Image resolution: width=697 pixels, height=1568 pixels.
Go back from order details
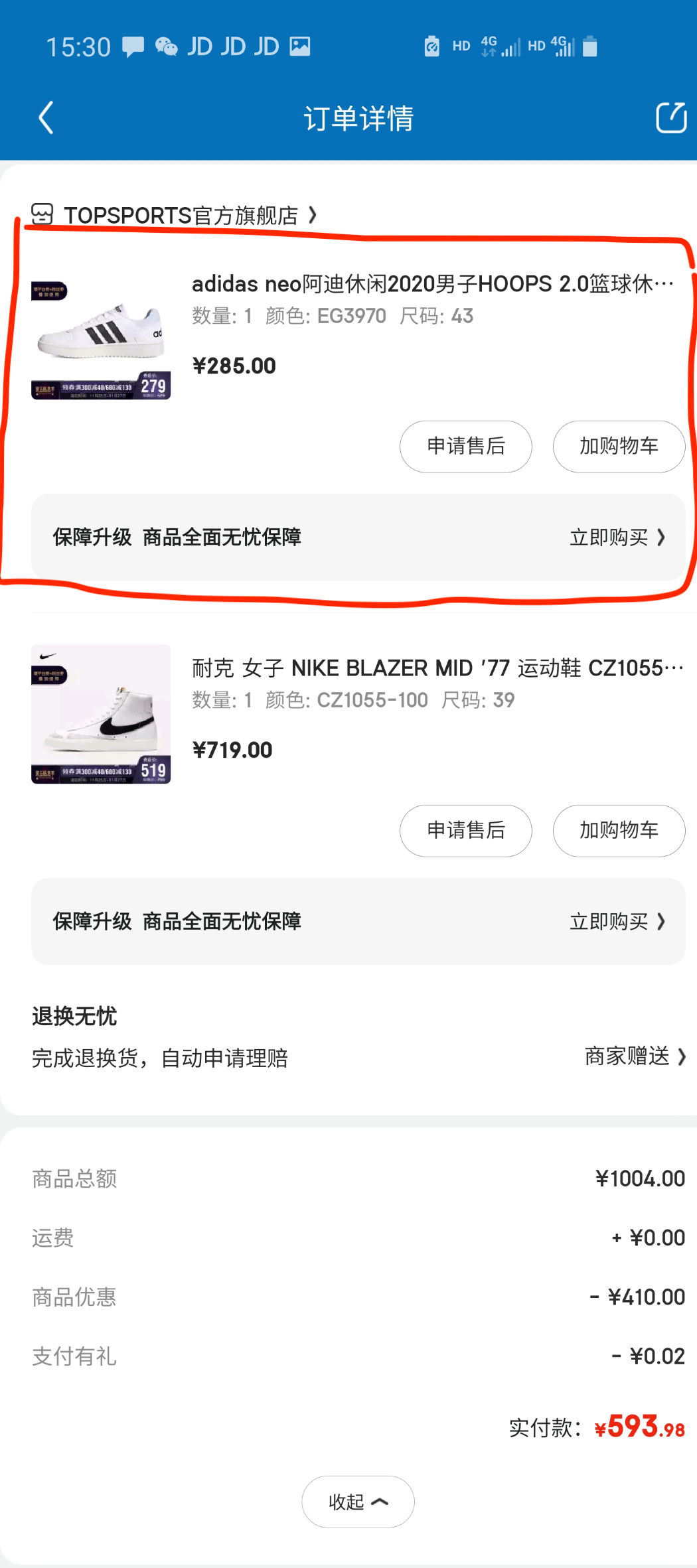point(45,119)
